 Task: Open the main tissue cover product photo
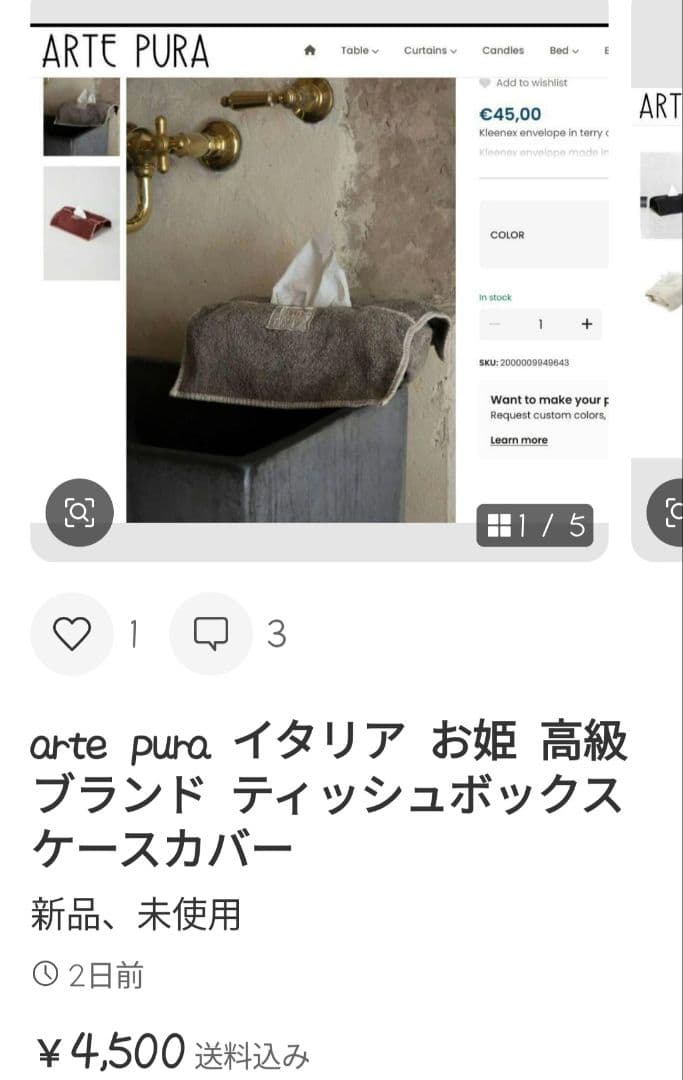tap(290, 300)
